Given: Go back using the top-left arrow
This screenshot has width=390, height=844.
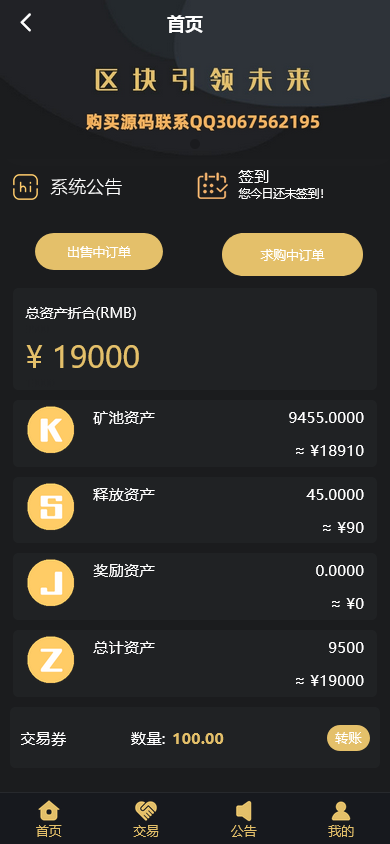Looking at the screenshot, I should [x=26, y=23].
